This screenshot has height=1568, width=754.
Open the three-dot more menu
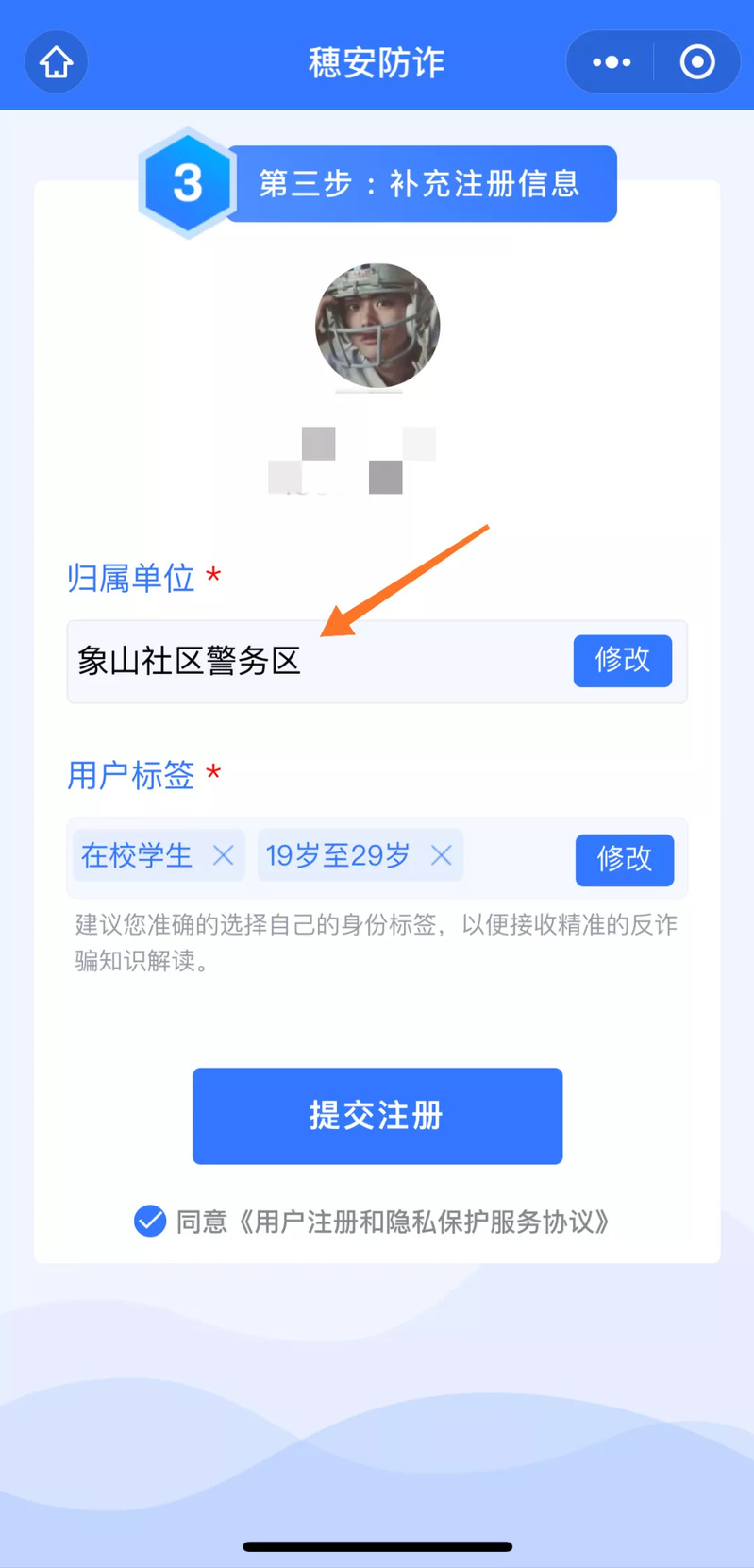pos(612,62)
